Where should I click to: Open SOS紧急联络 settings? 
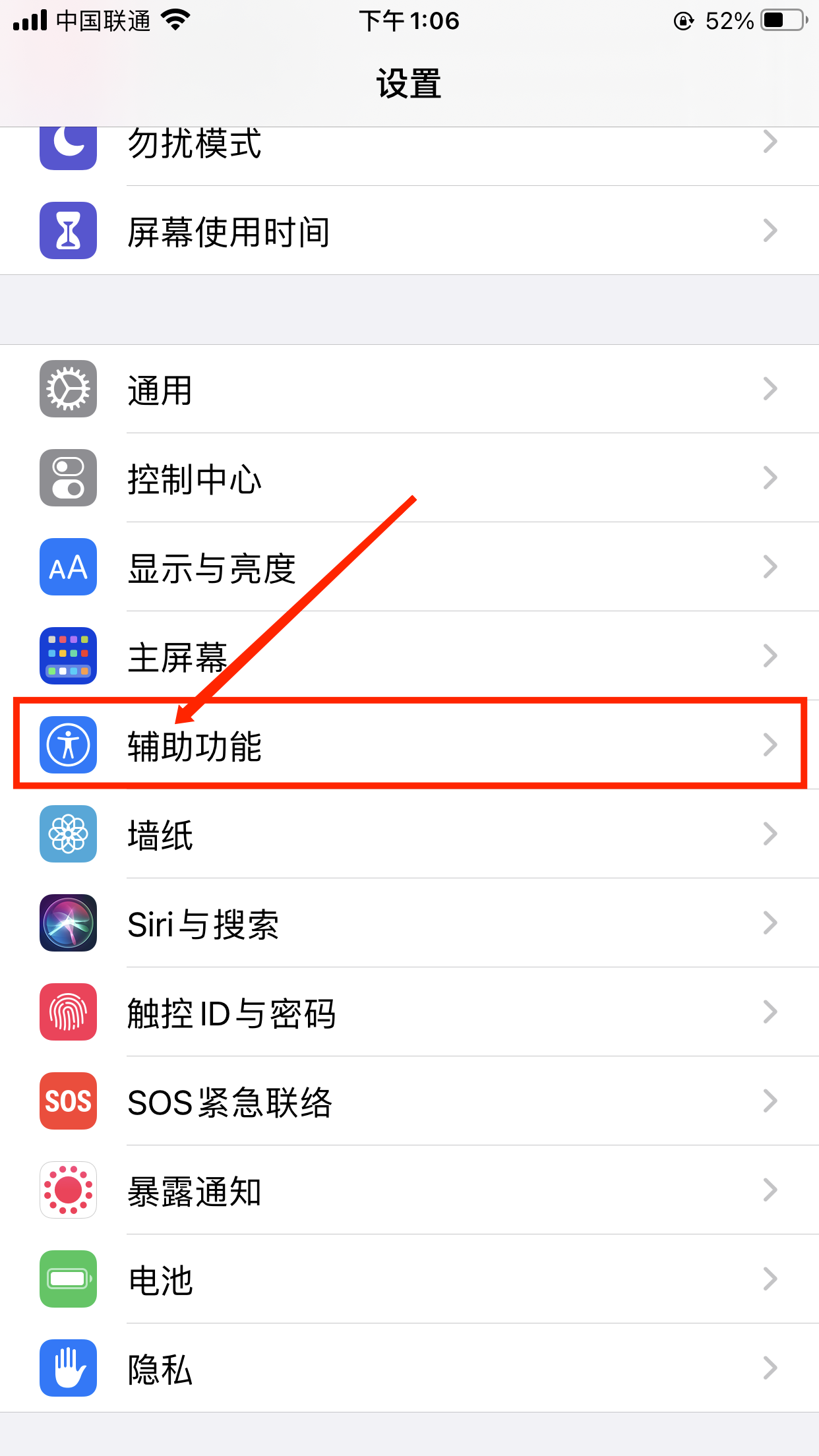click(x=409, y=1101)
